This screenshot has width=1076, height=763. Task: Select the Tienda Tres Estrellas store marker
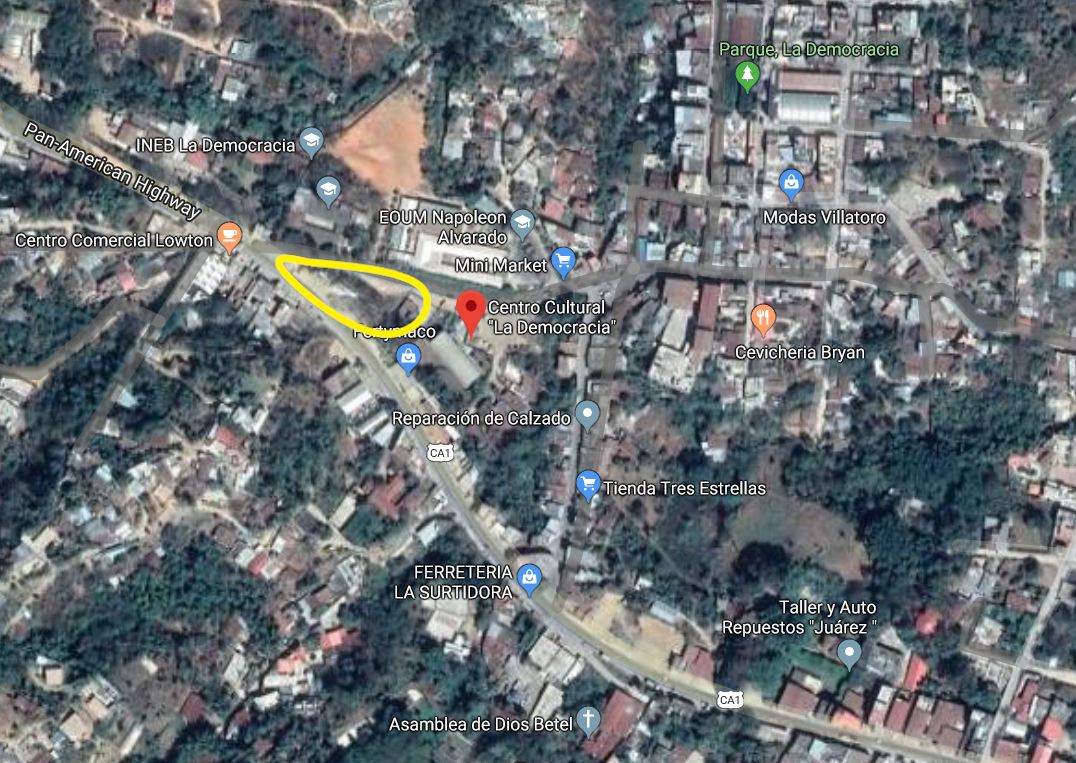589,486
